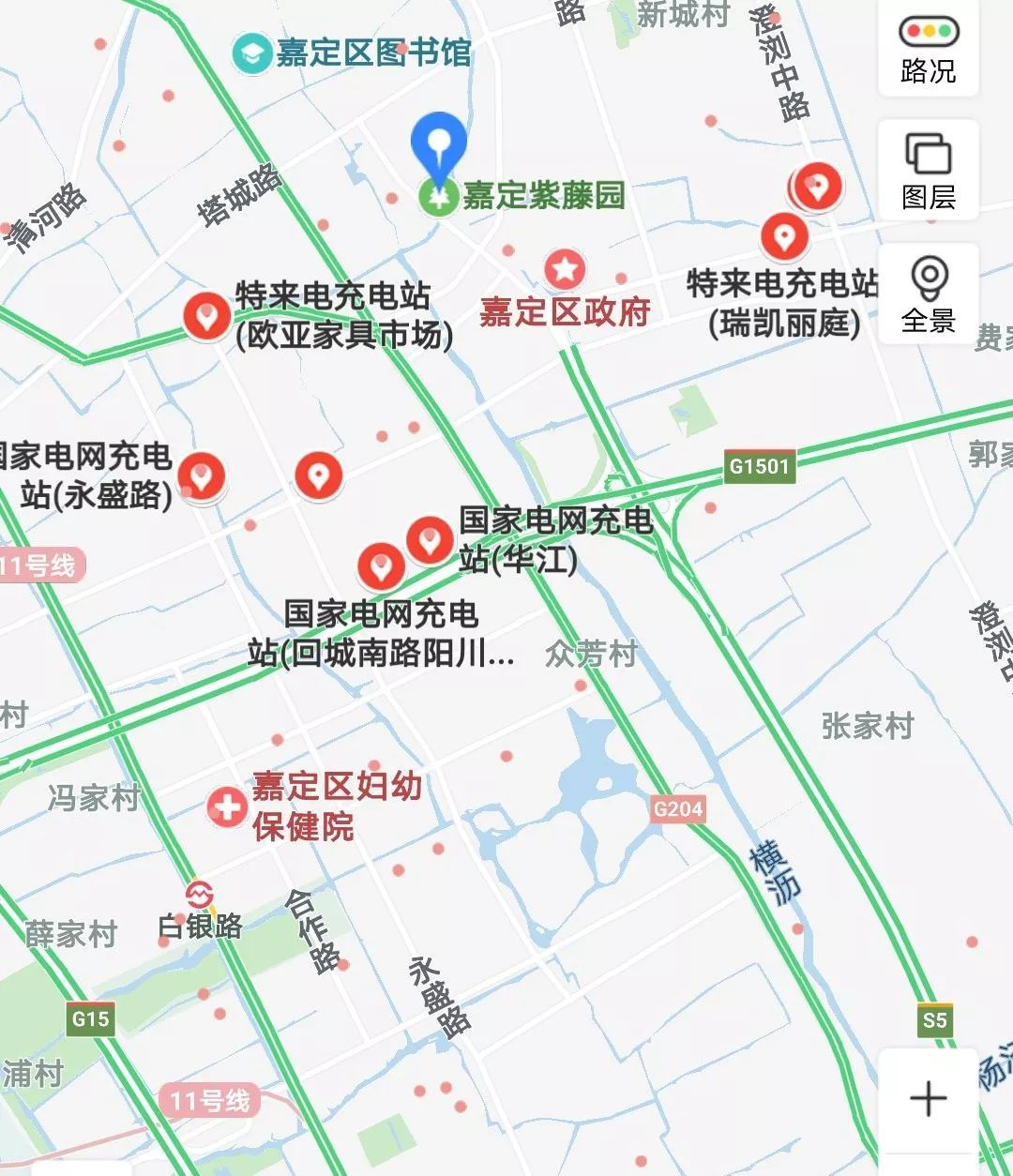Zoom in with the plus button
This screenshot has height=1176, width=1013.
pyautogui.click(x=928, y=1098)
